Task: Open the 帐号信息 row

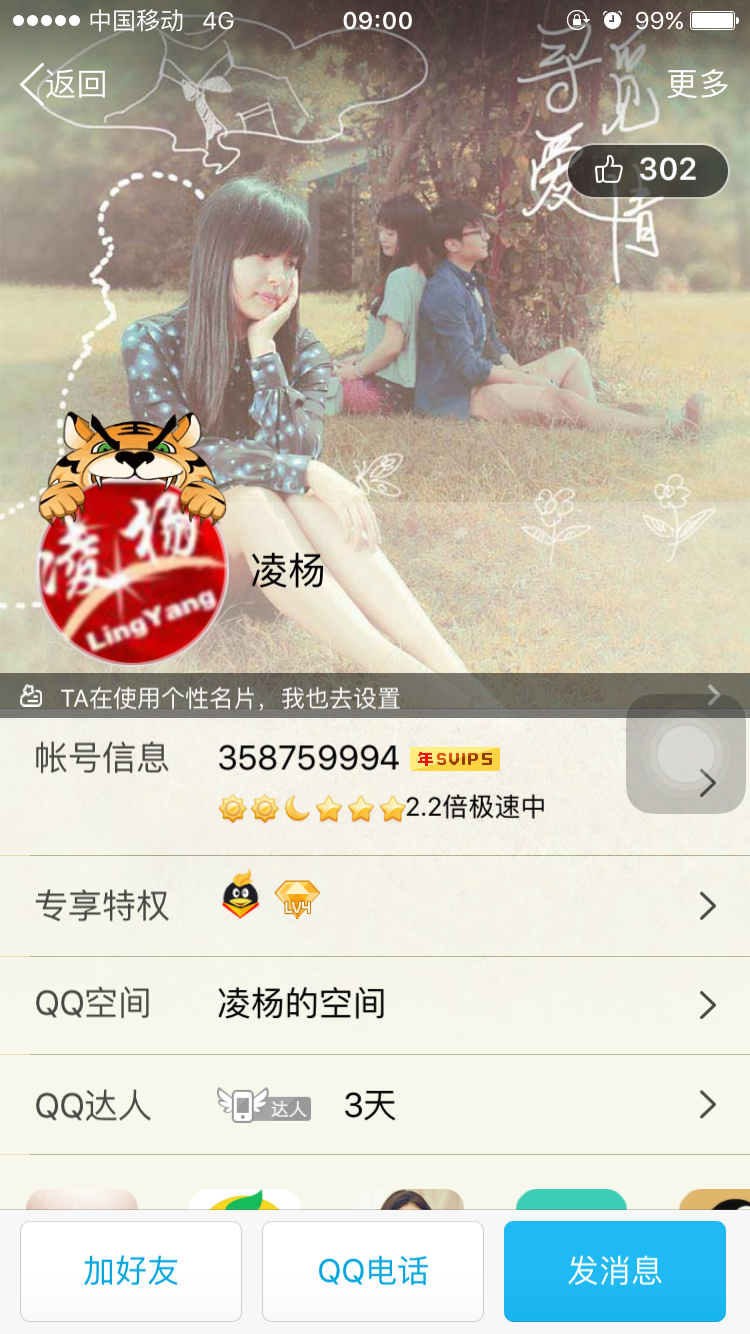Action: tap(375, 784)
